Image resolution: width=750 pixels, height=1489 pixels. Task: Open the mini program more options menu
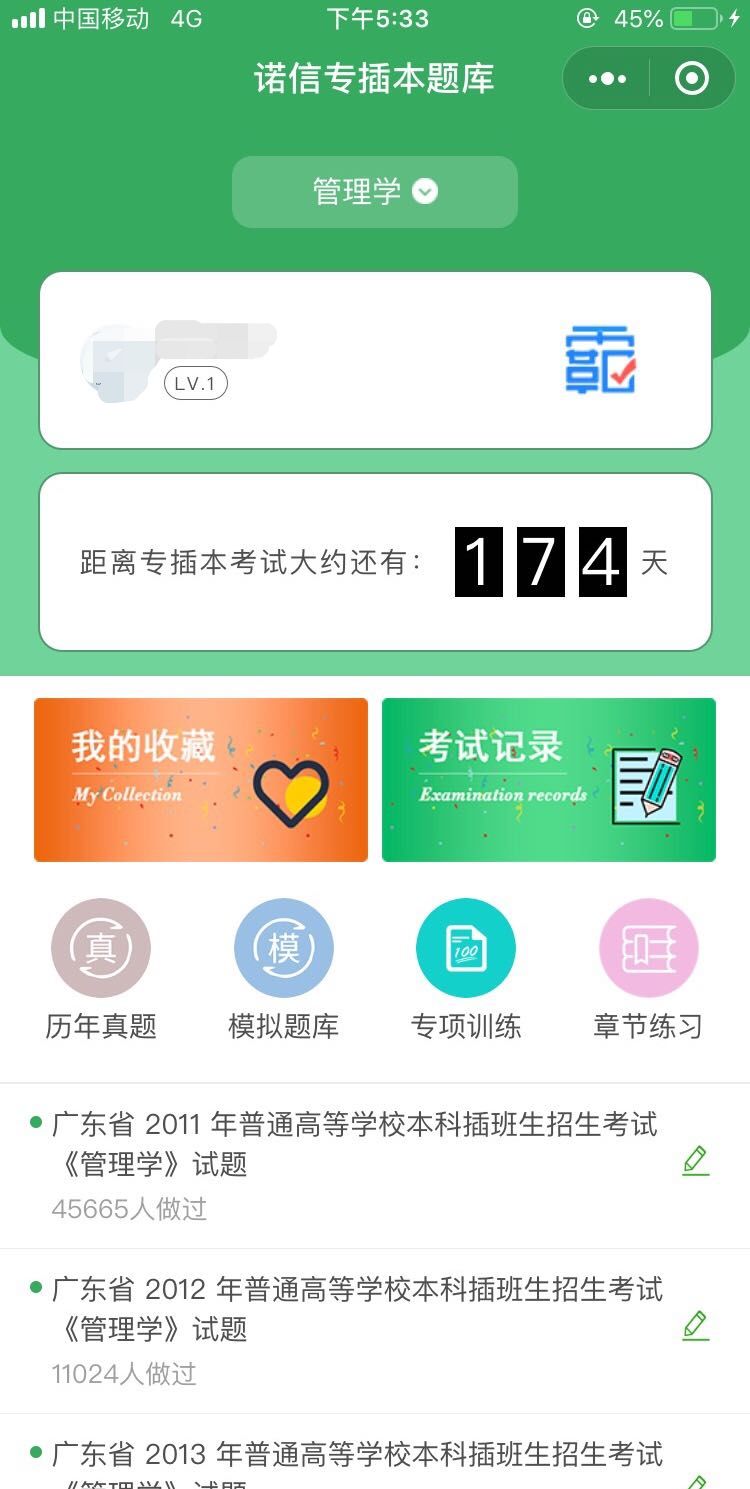pos(607,79)
